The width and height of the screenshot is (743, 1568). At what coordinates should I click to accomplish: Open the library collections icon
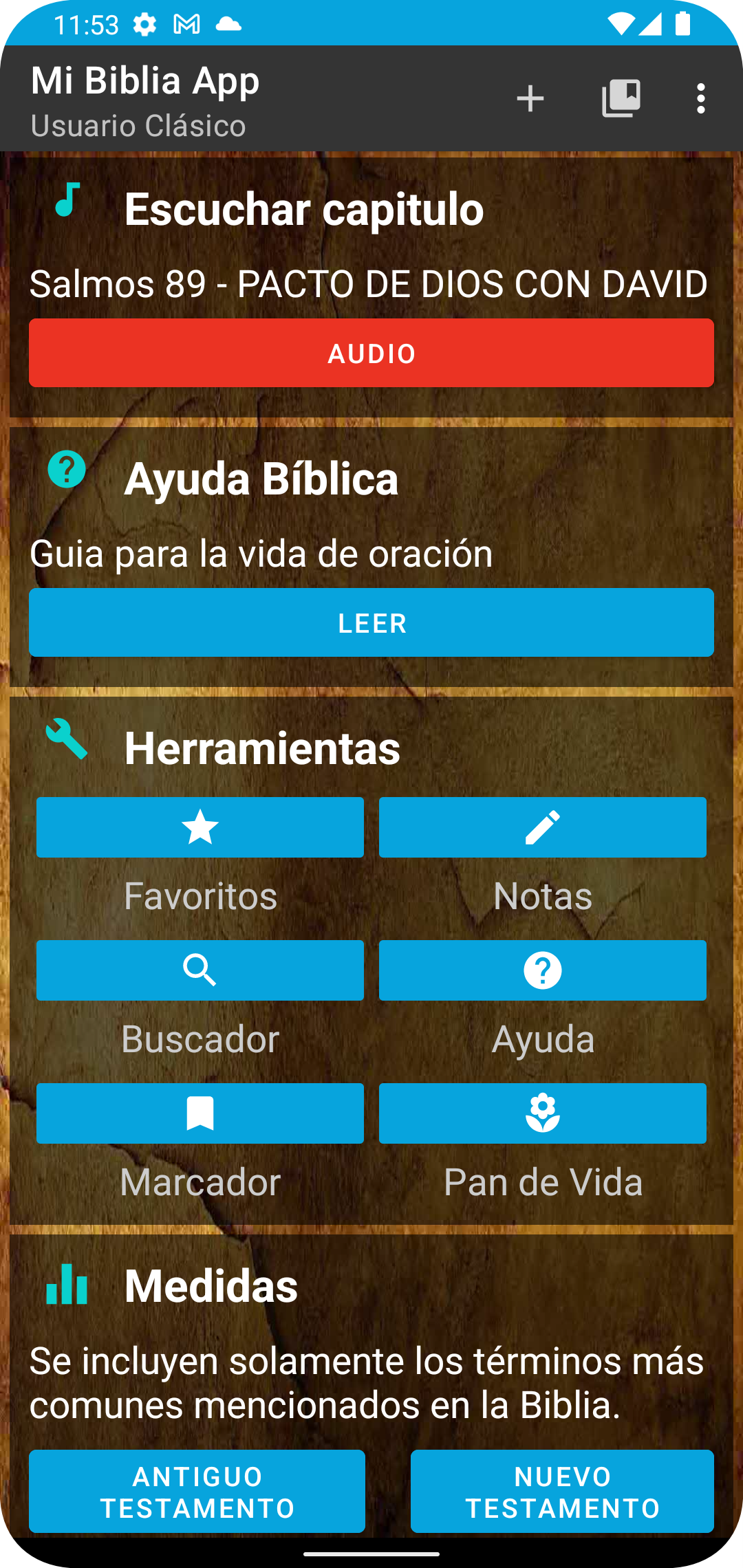(621, 99)
